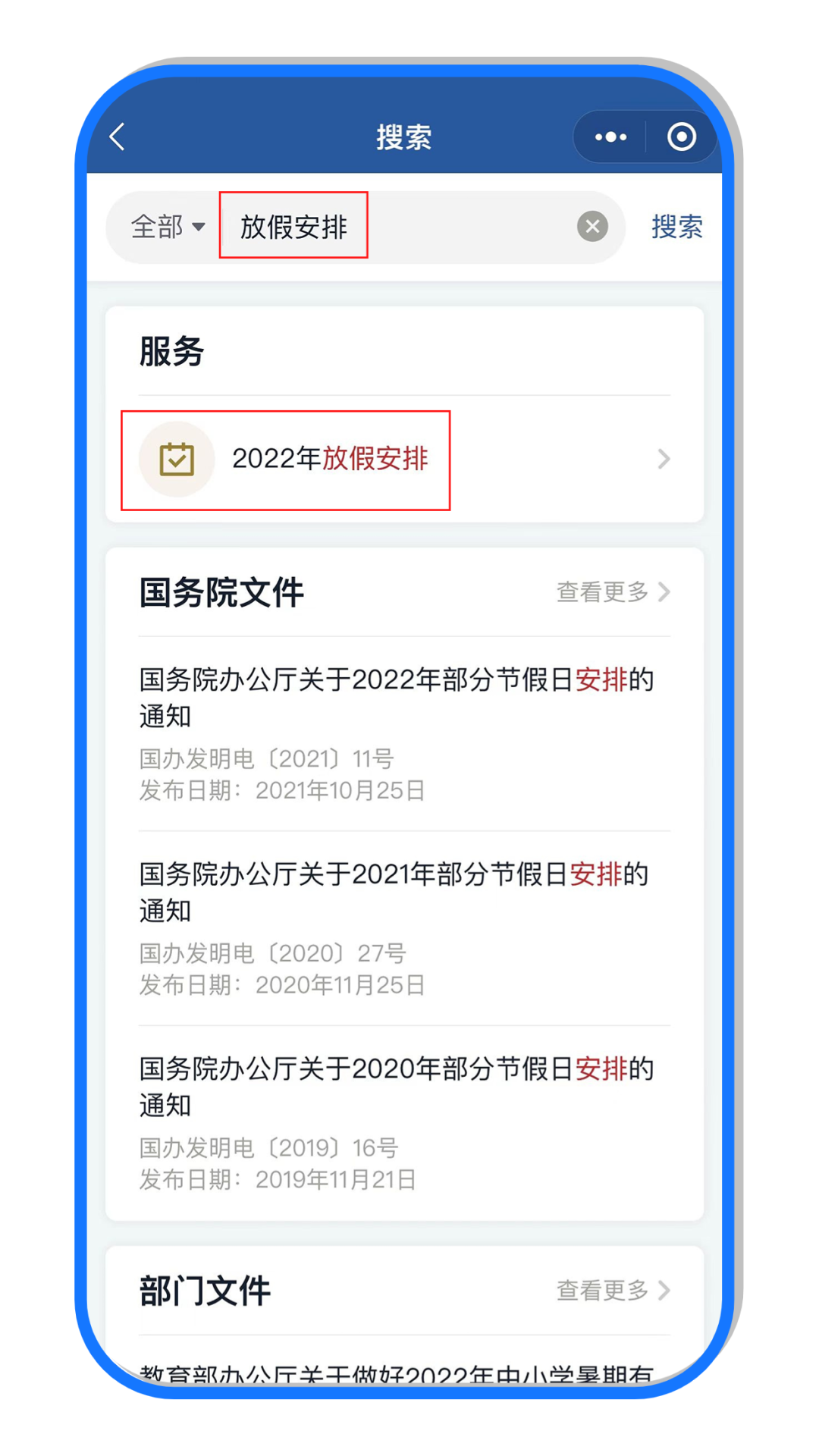This screenshot has height=1456, width=819.
Task: Open the 2020年部分节假日安排 notice
Action: pyautogui.click(x=396, y=1087)
